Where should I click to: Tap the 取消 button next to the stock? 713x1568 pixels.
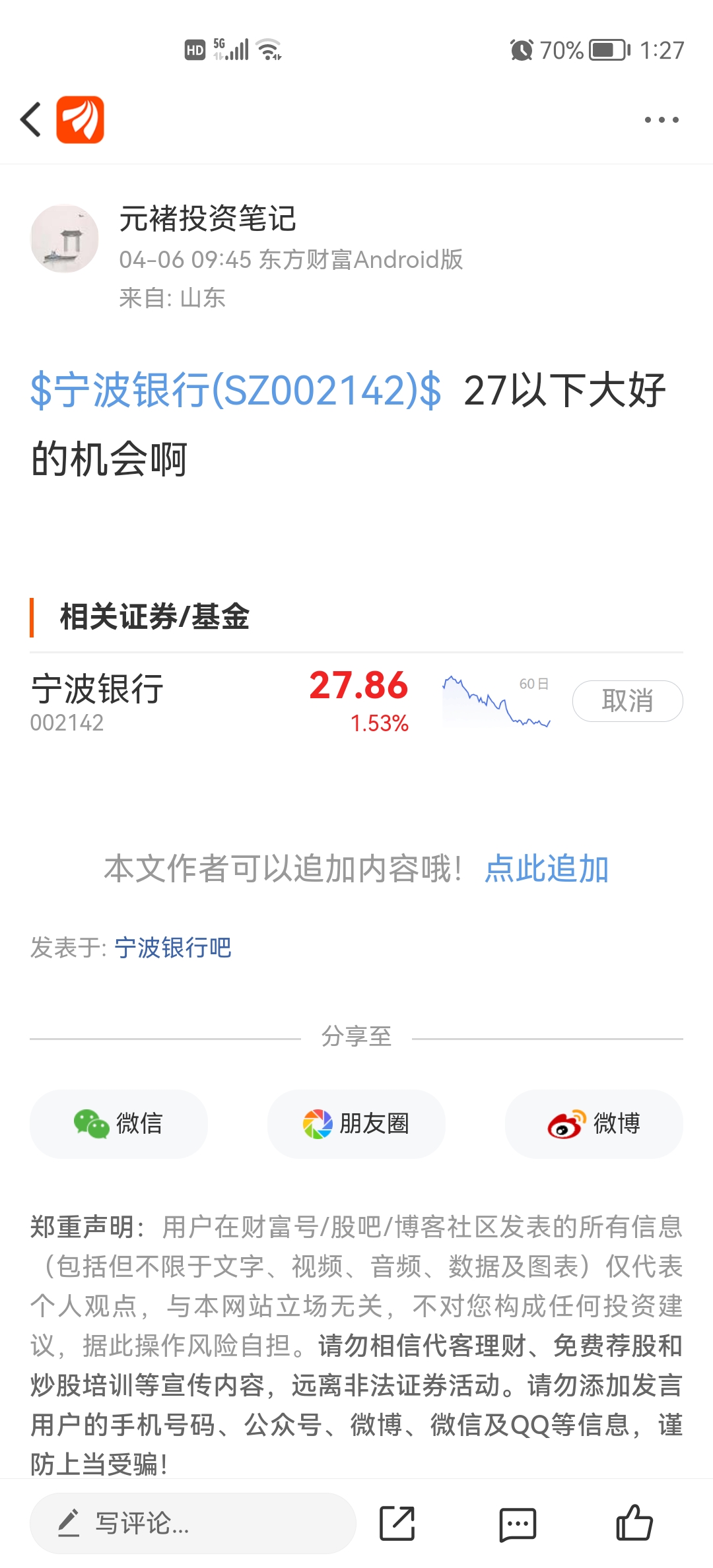[627, 701]
